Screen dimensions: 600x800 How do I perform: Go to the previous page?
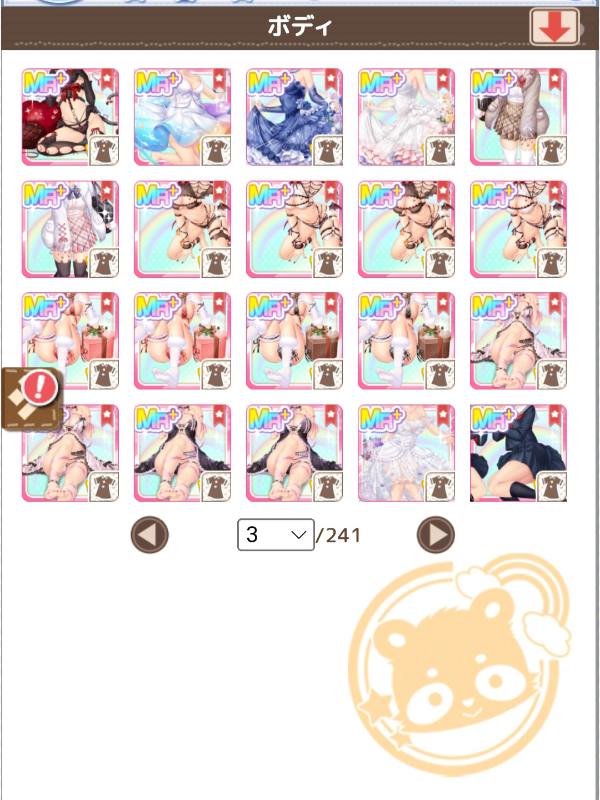click(x=150, y=535)
